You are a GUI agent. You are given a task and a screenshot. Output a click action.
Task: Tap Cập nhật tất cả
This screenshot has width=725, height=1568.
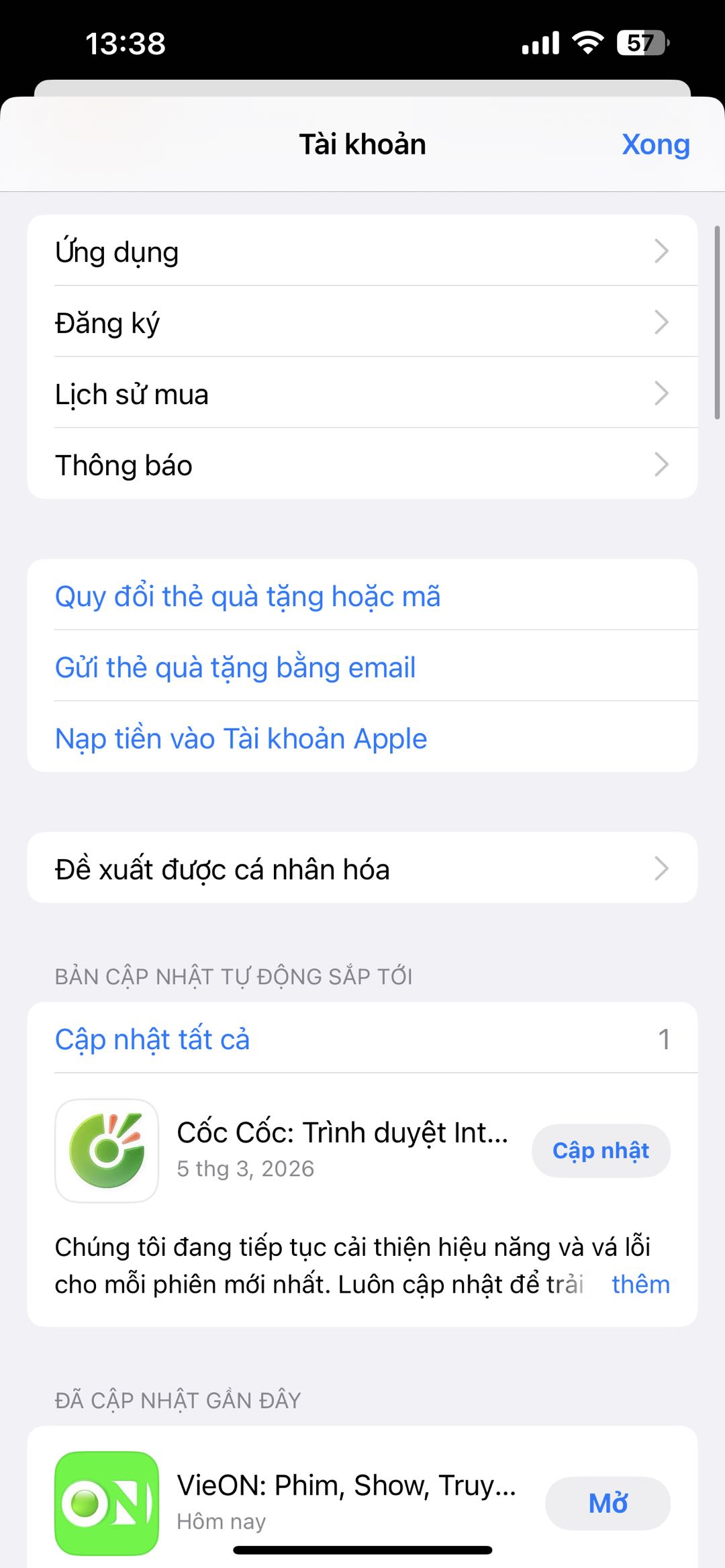[152, 1039]
